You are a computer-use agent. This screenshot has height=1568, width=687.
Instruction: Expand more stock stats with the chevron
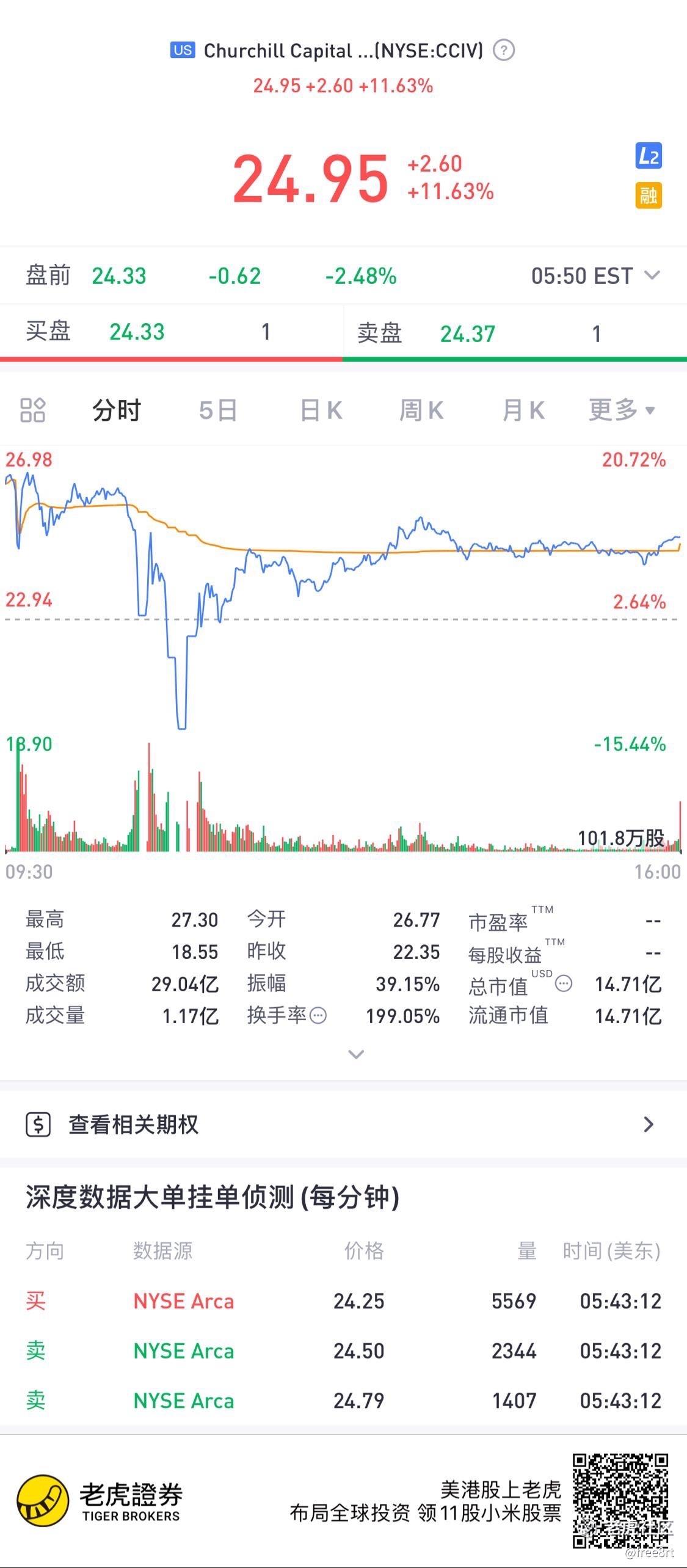click(x=356, y=1054)
